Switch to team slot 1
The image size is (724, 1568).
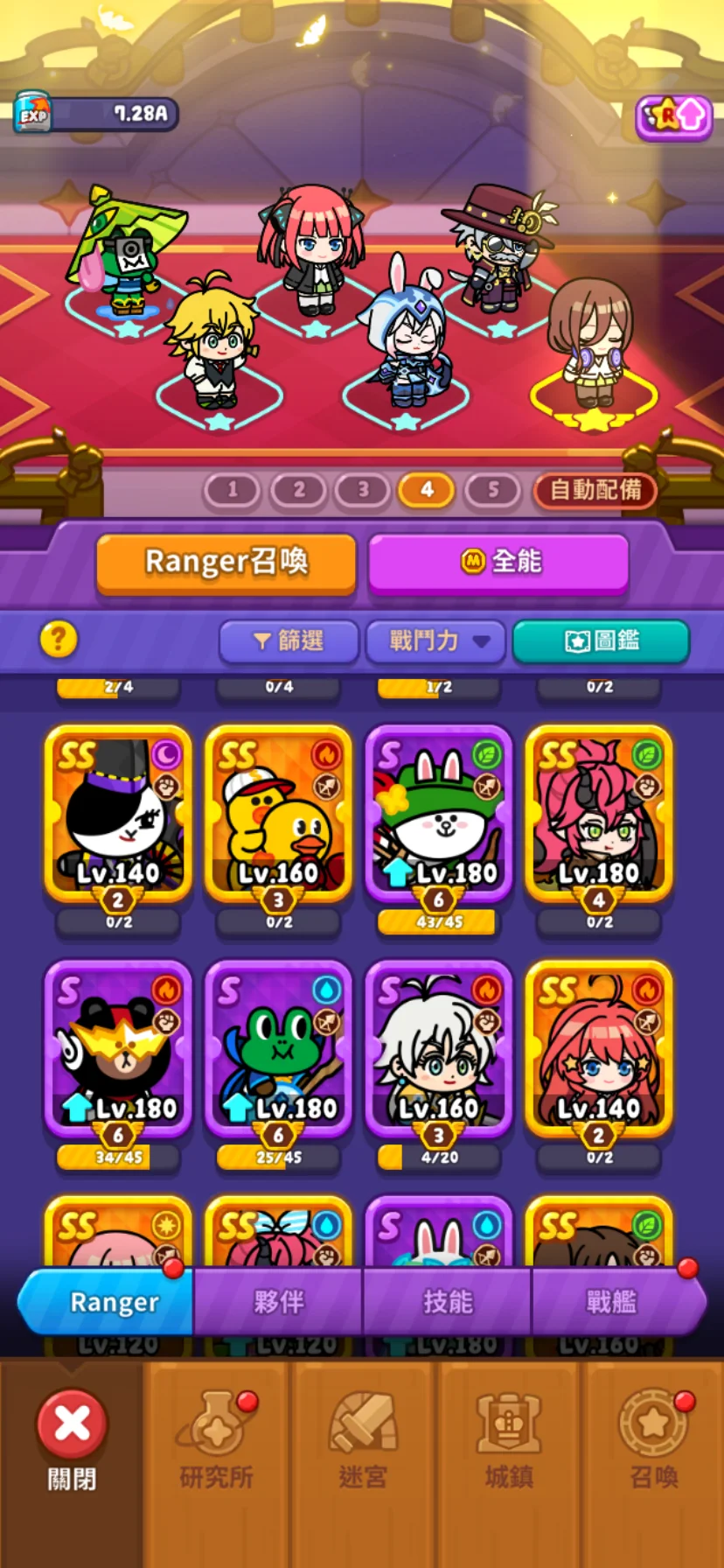tap(232, 490)
